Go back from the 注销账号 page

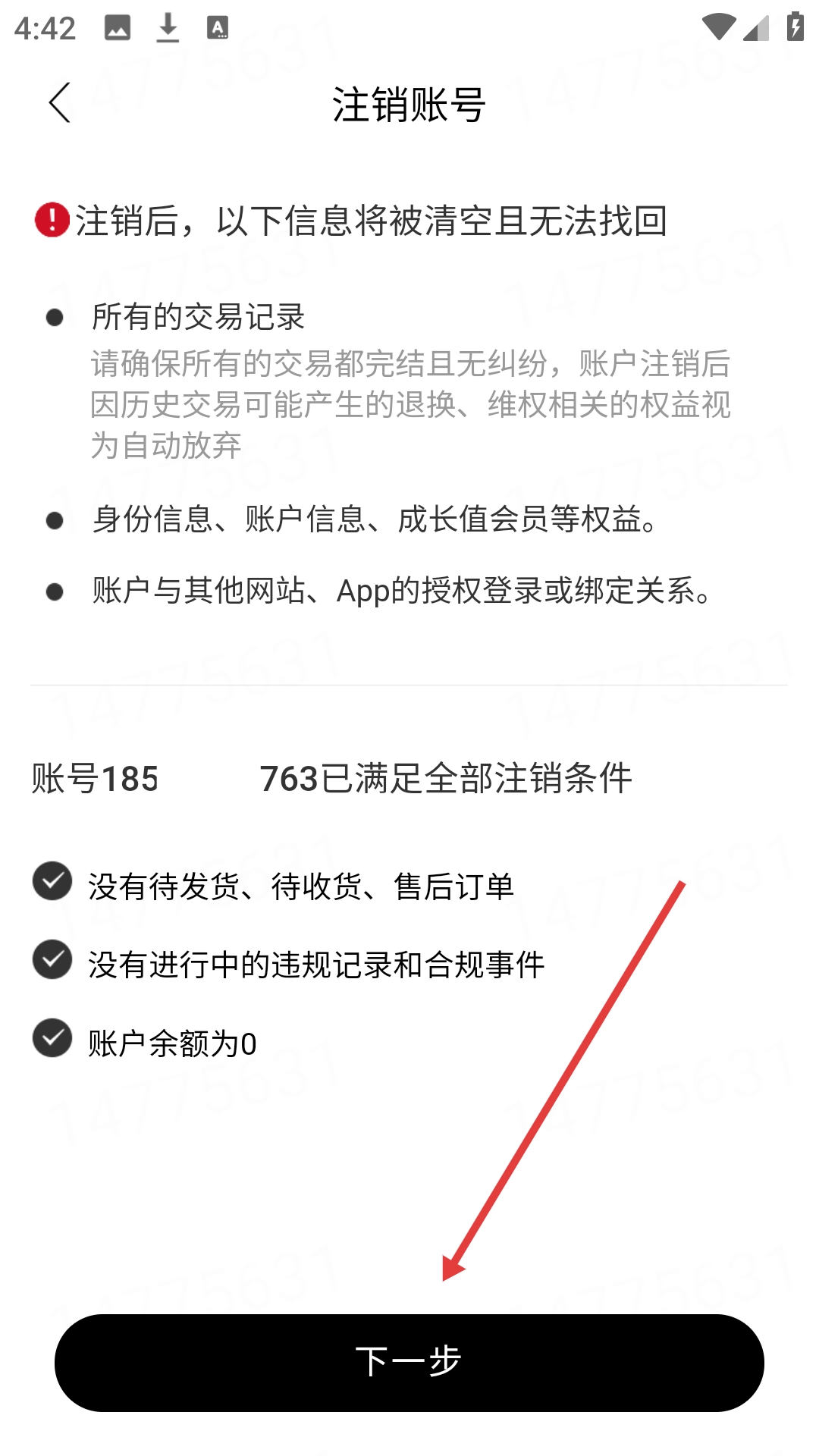(x=60, y=103)
